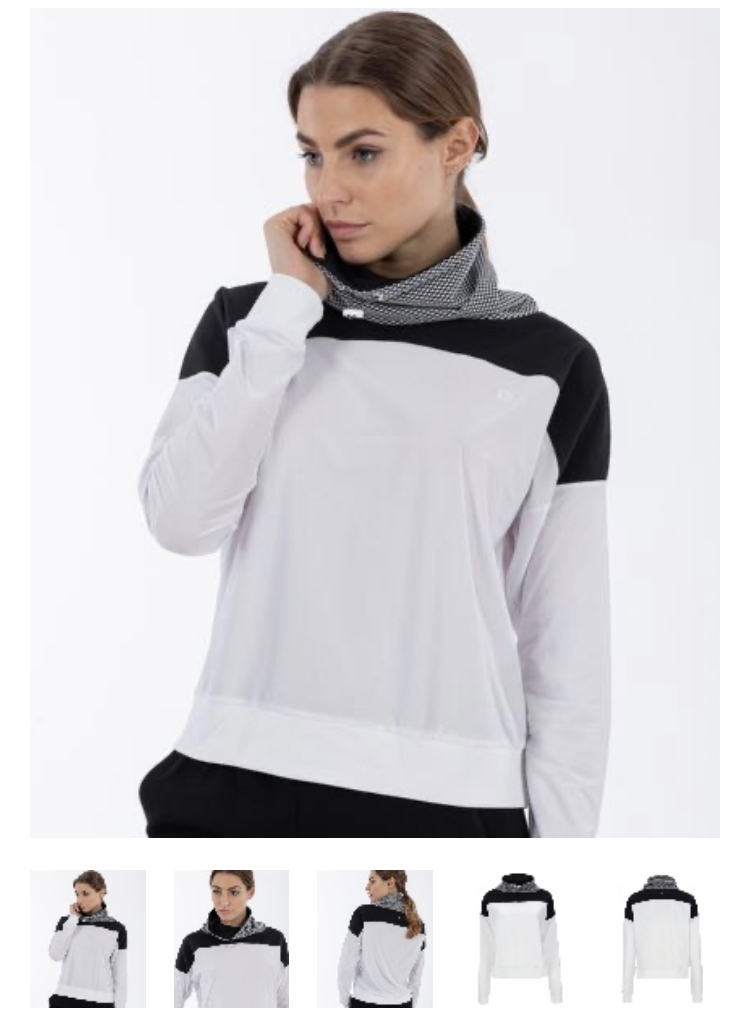Screen dimensions: 750x1028
Task: Choose the last thumbnail, flat back view
Action: pos(662,938)
